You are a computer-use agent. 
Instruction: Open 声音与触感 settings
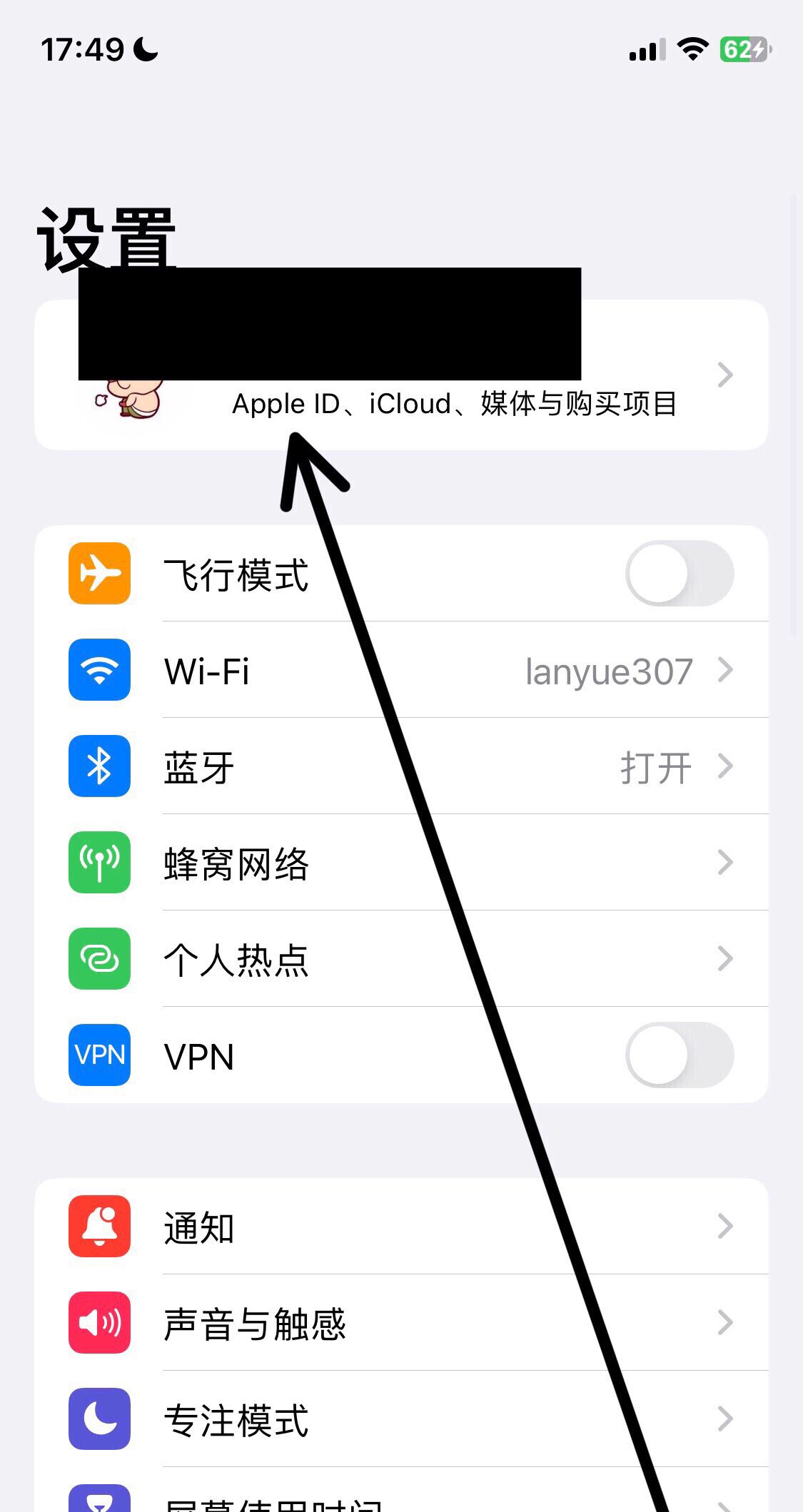[400, 1322]
